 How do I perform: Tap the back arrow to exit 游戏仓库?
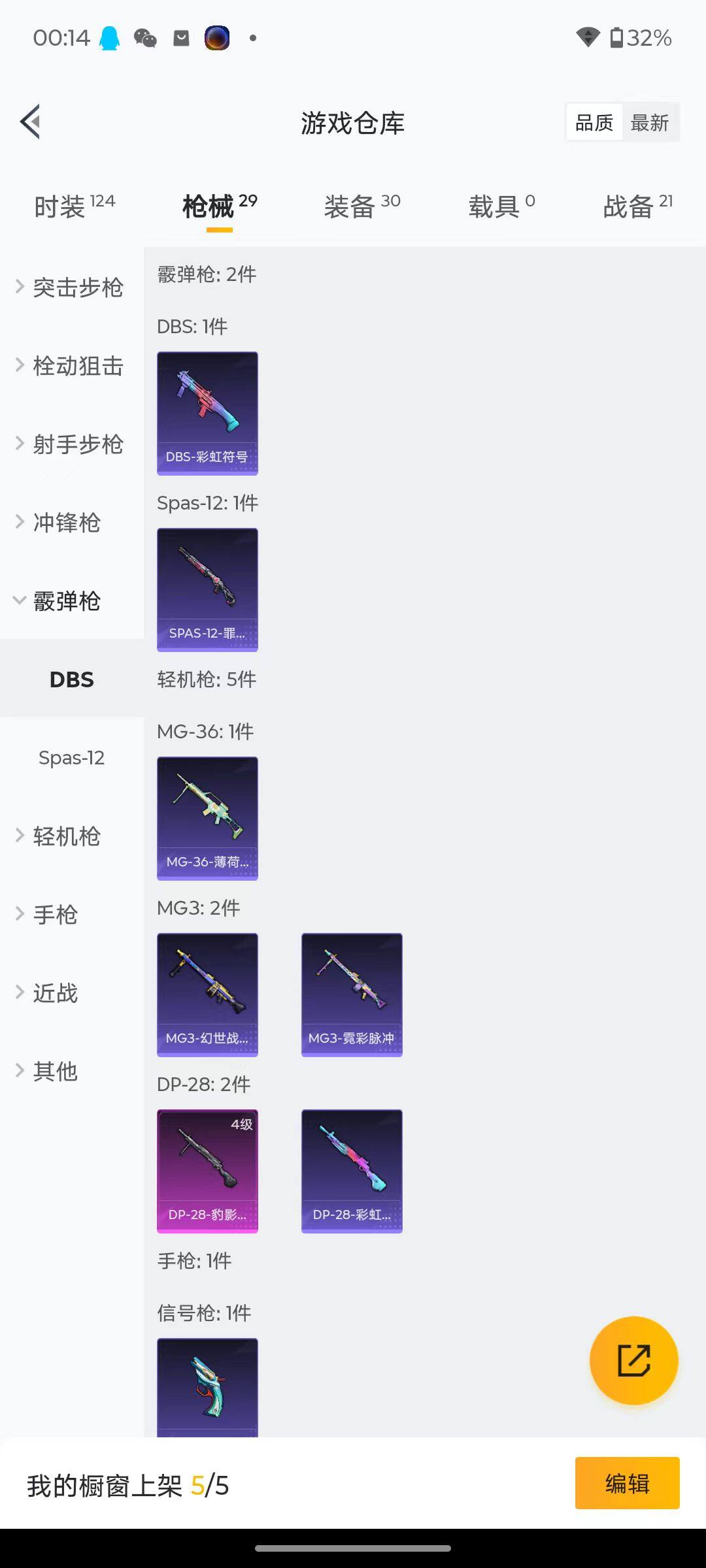click(x=29, y=122)
